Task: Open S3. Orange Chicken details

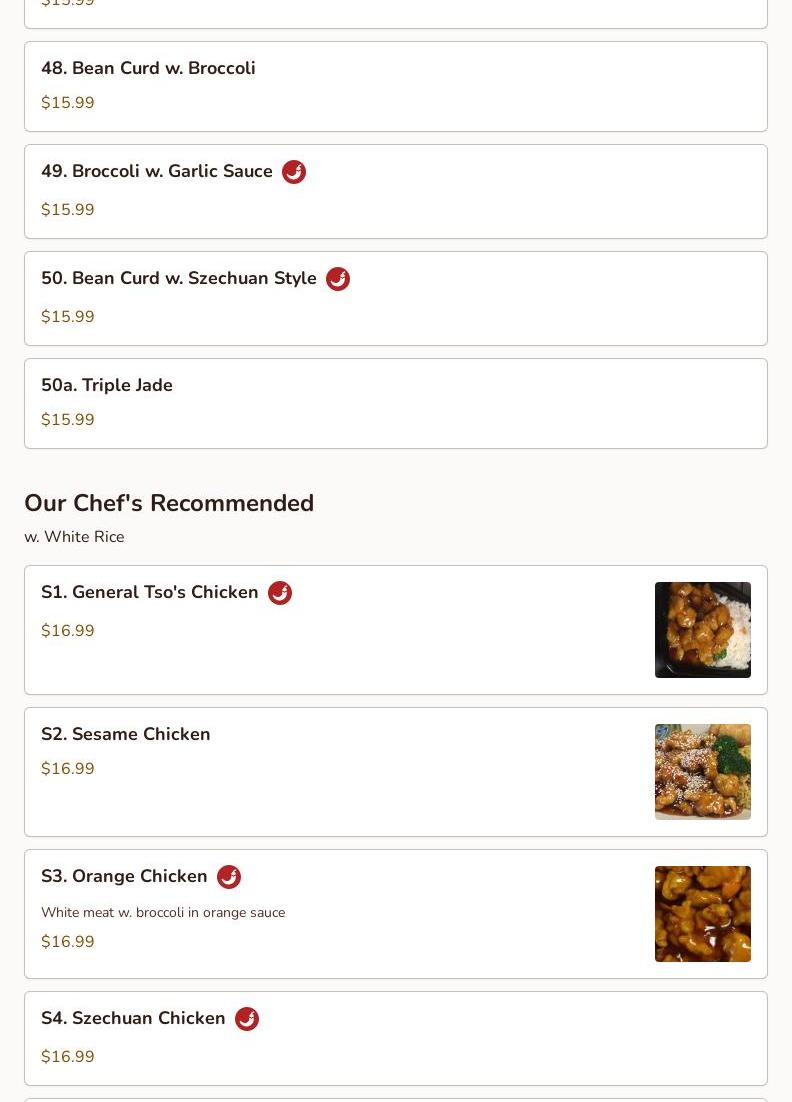Action: click(124, 877)
